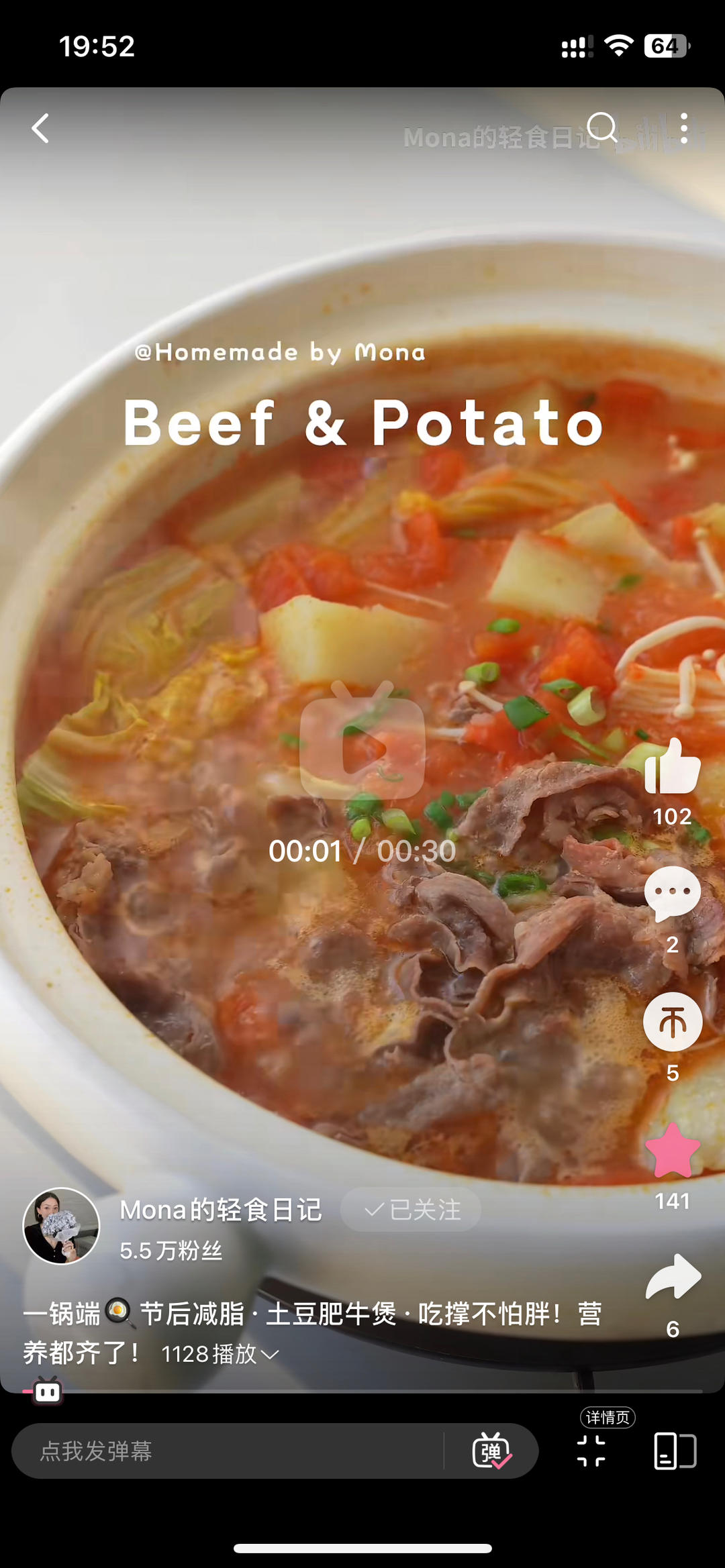Open Mona的轻食日记 profile avatar
This screenshot has height=1568, width=725.
point(61,1226)
